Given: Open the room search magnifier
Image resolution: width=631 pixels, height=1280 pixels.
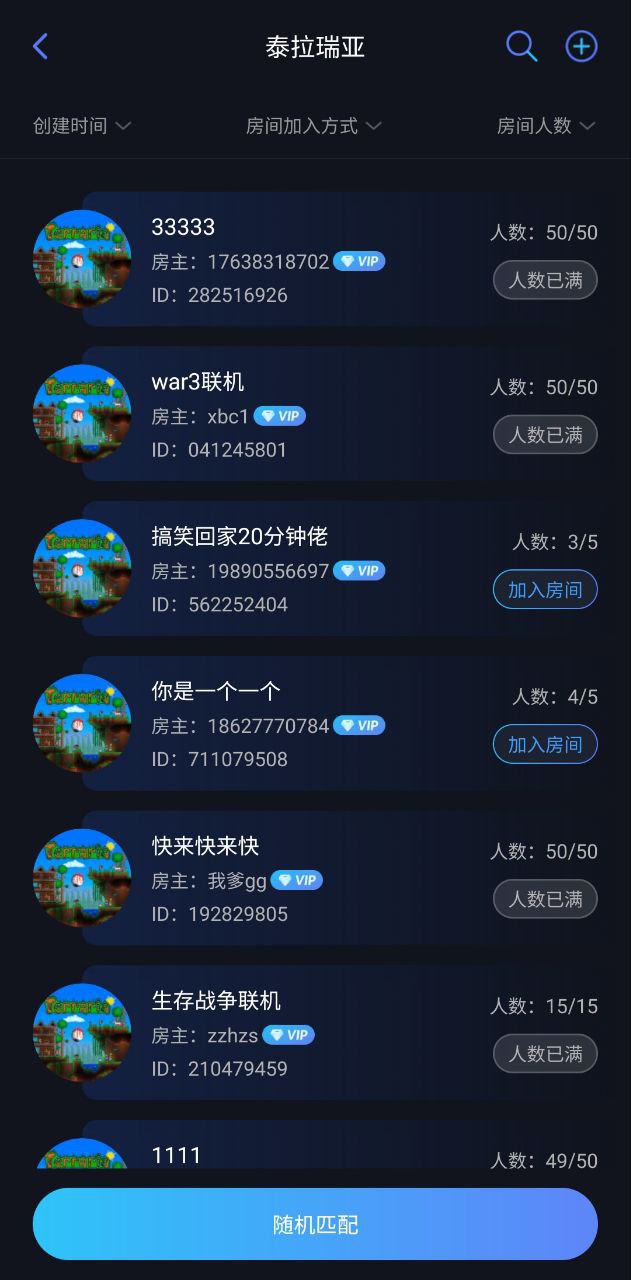Looking at the screenshot, I should (x=521, y=46).
